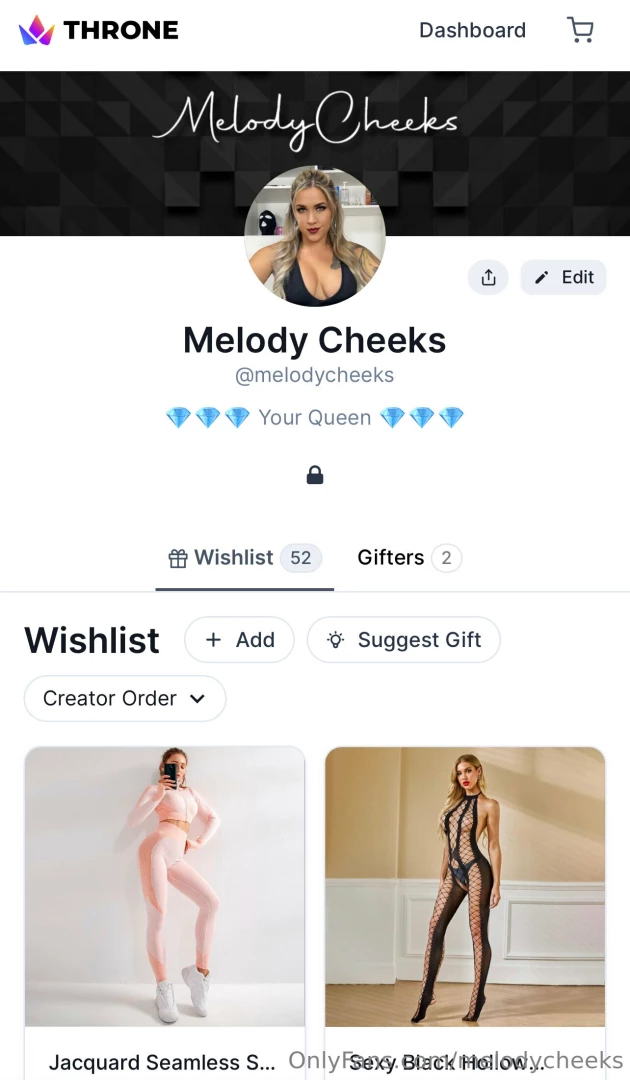The image size is (630, 1080).
Task: Add a new wishlist item
Action: tap(239, 640)
